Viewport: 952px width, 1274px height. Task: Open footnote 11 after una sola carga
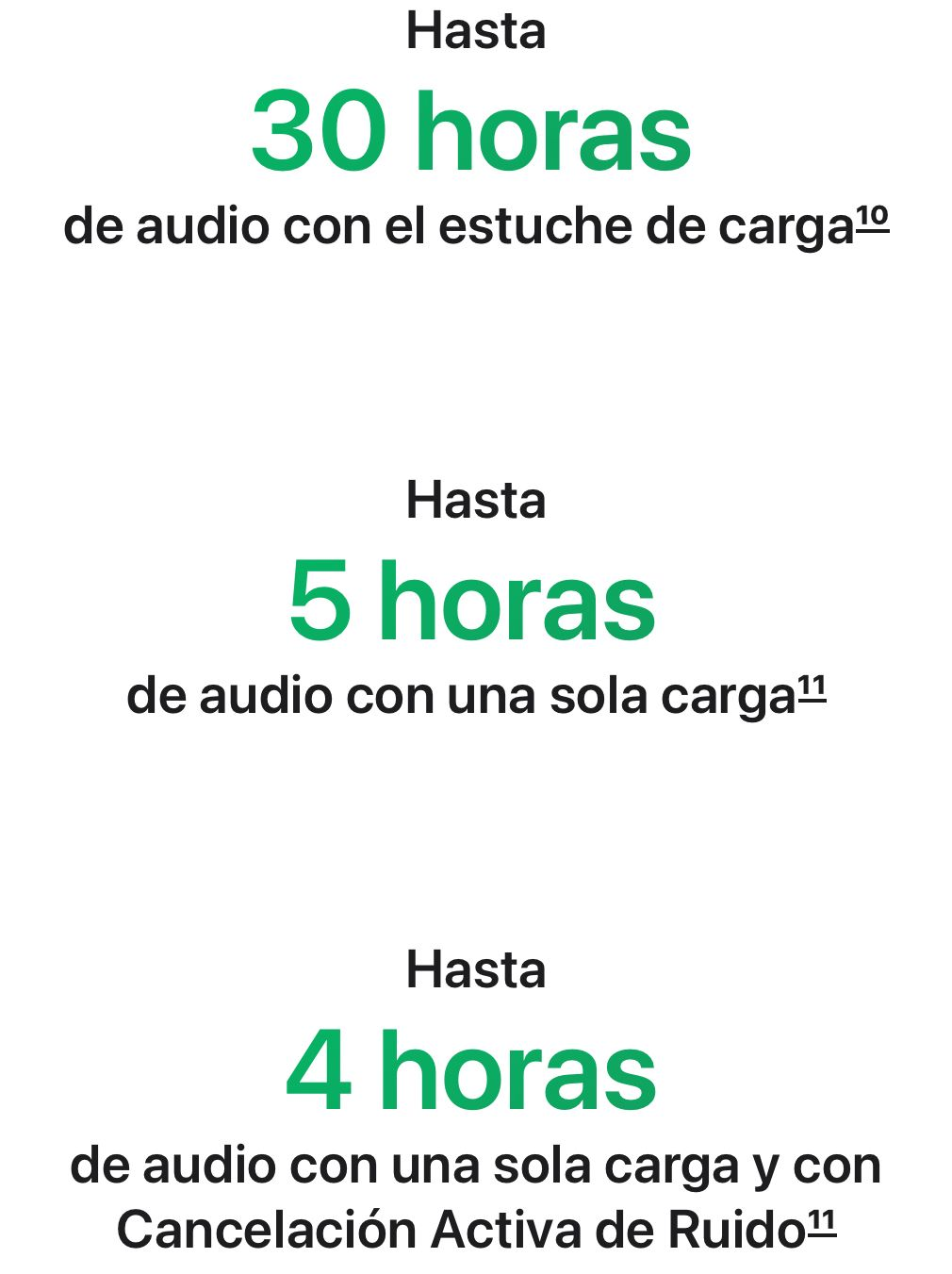[812, 688]
